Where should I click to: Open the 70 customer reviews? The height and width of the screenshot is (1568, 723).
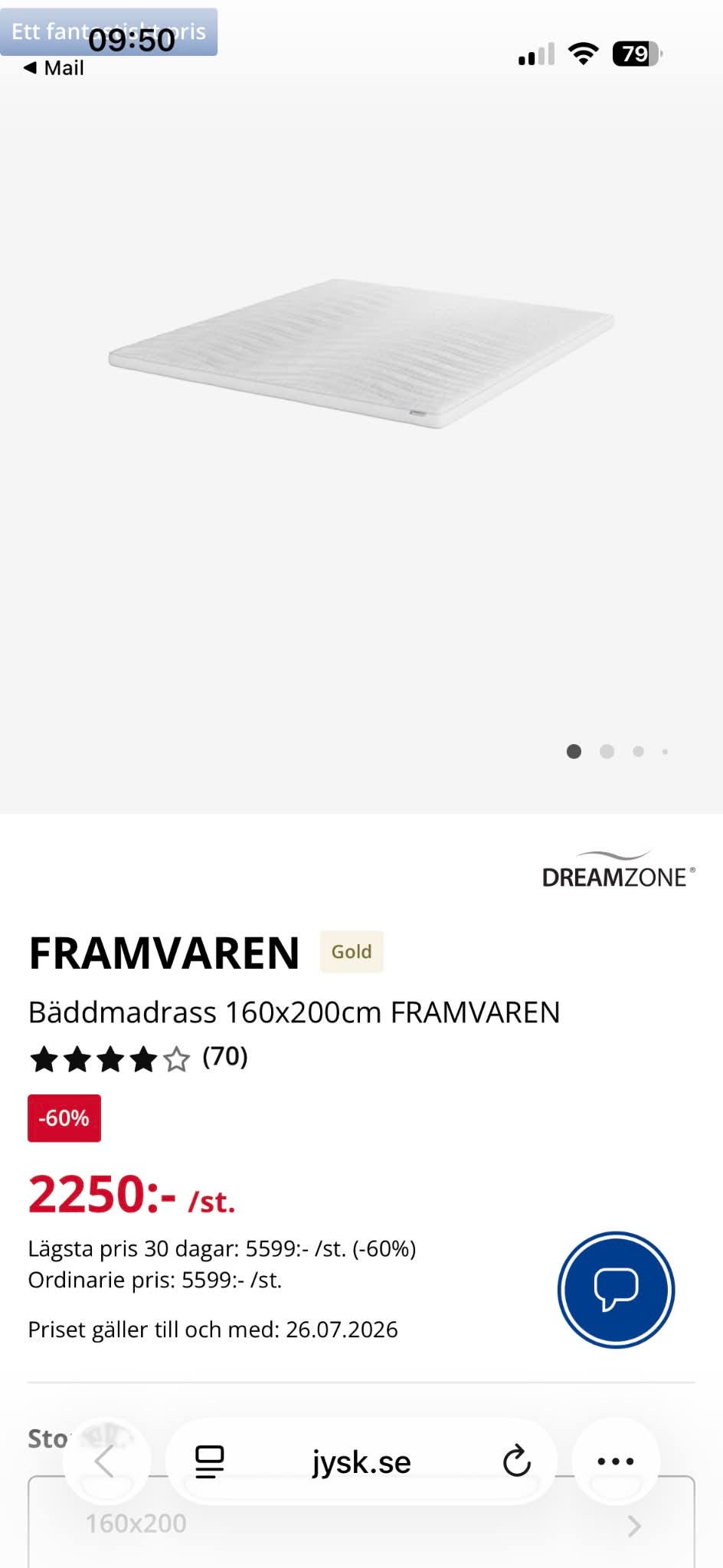tap(139, 1058)
